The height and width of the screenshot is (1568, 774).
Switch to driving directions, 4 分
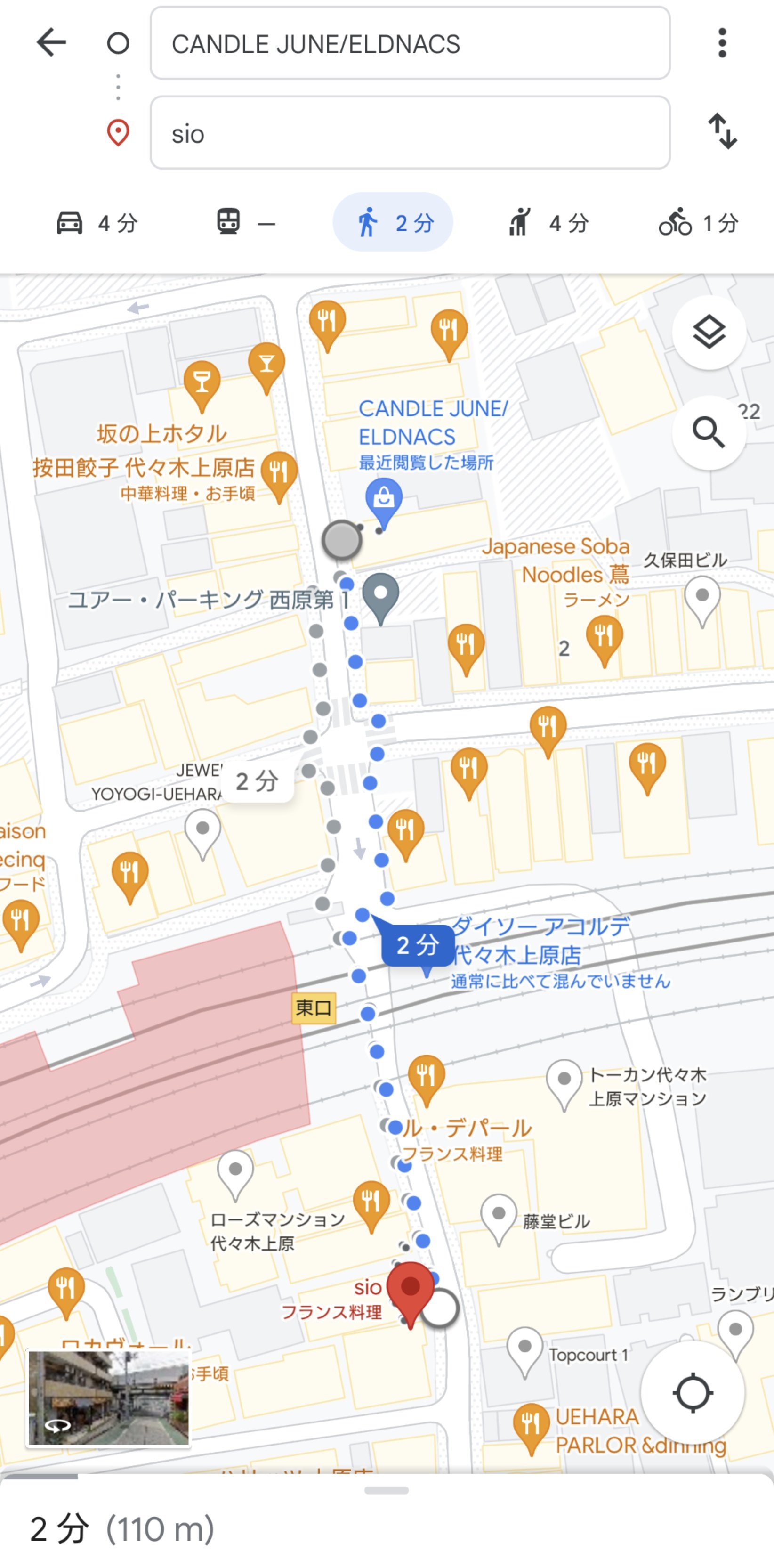click(x=97, y=223)
